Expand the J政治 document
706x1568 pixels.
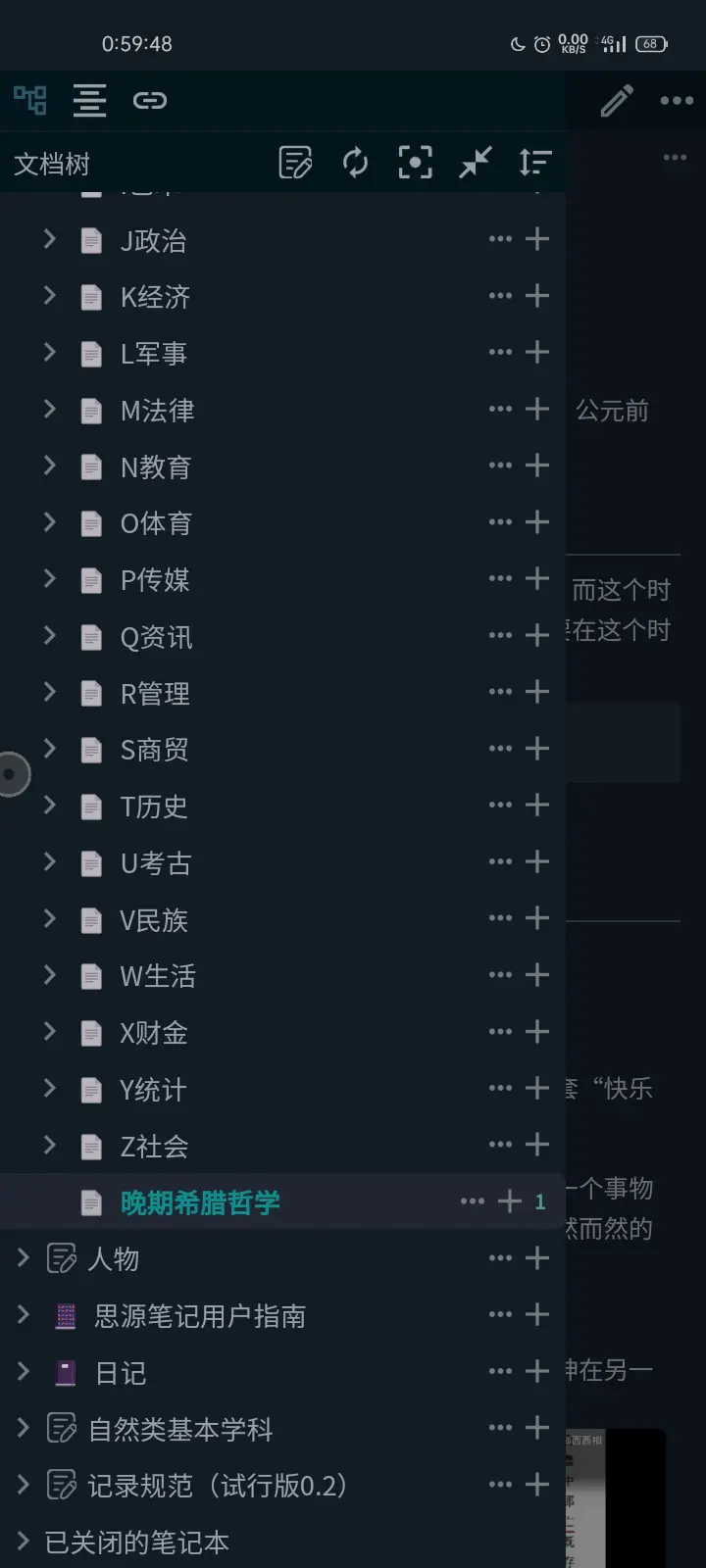(x=49, y=239)
